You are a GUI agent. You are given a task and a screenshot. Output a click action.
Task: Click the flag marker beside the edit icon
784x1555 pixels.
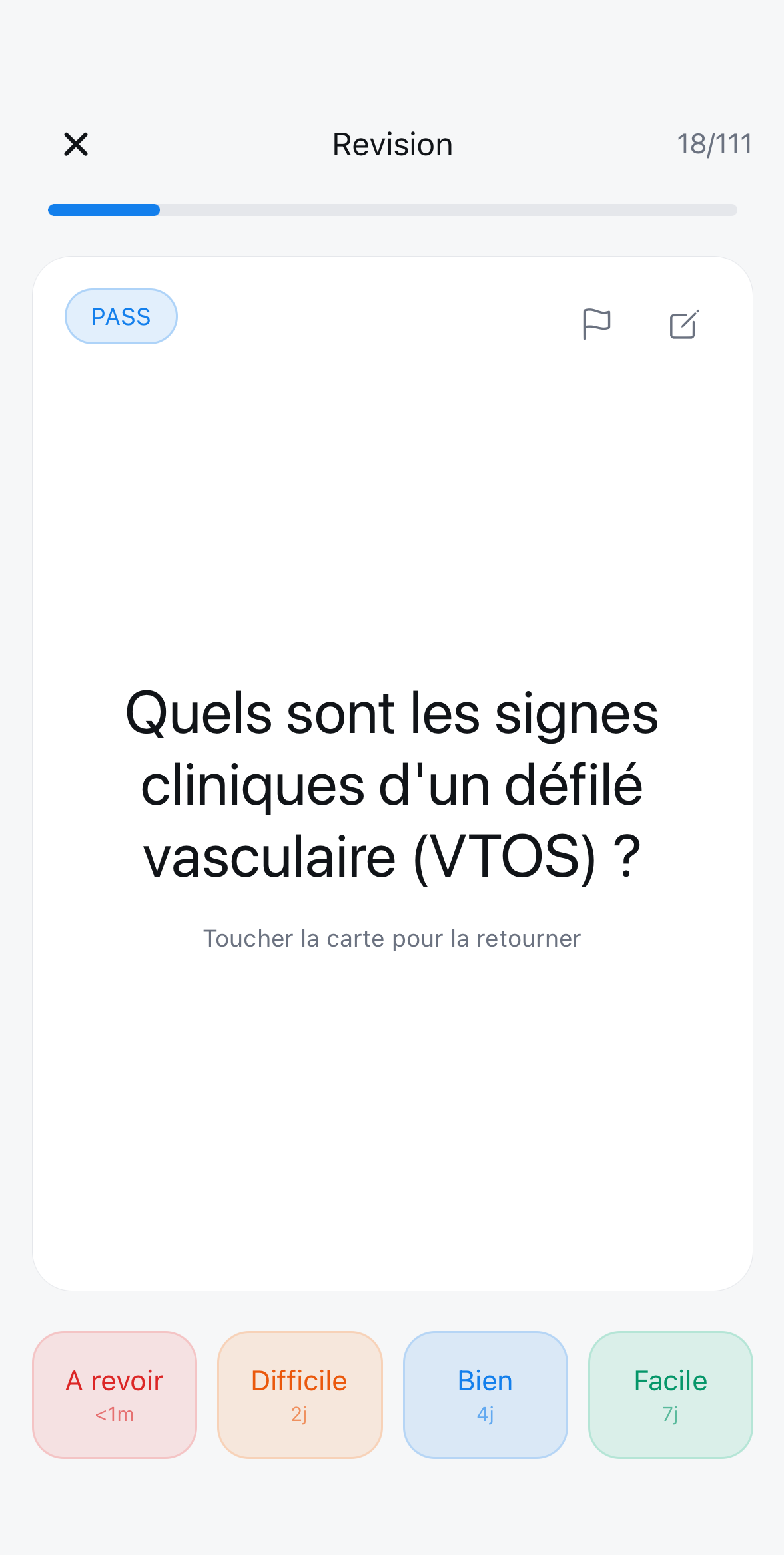[596, 324]
